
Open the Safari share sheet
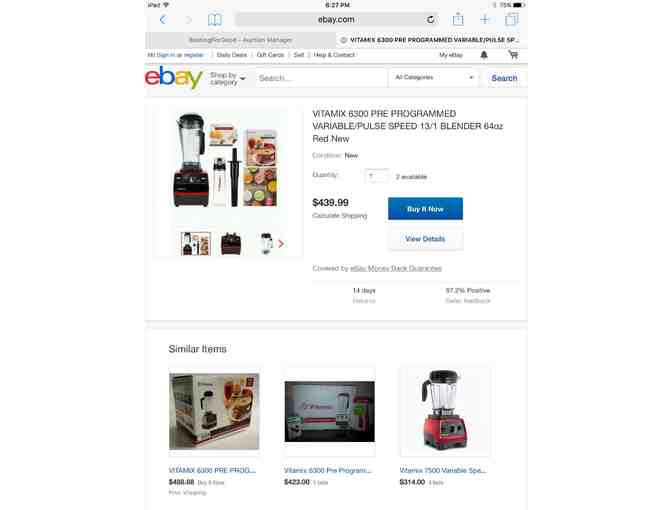click(458, 19)
